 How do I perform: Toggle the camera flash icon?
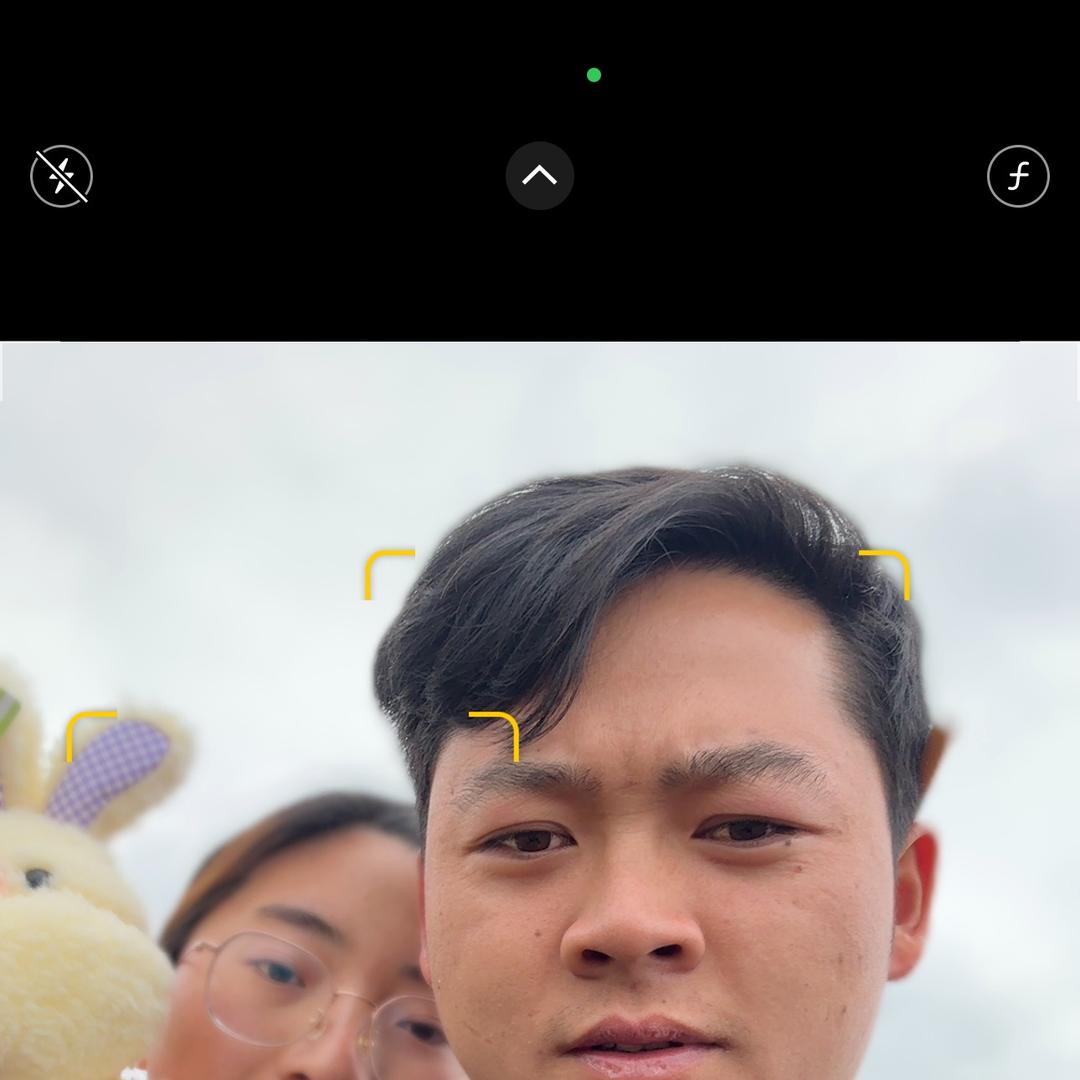click(62, 177)
